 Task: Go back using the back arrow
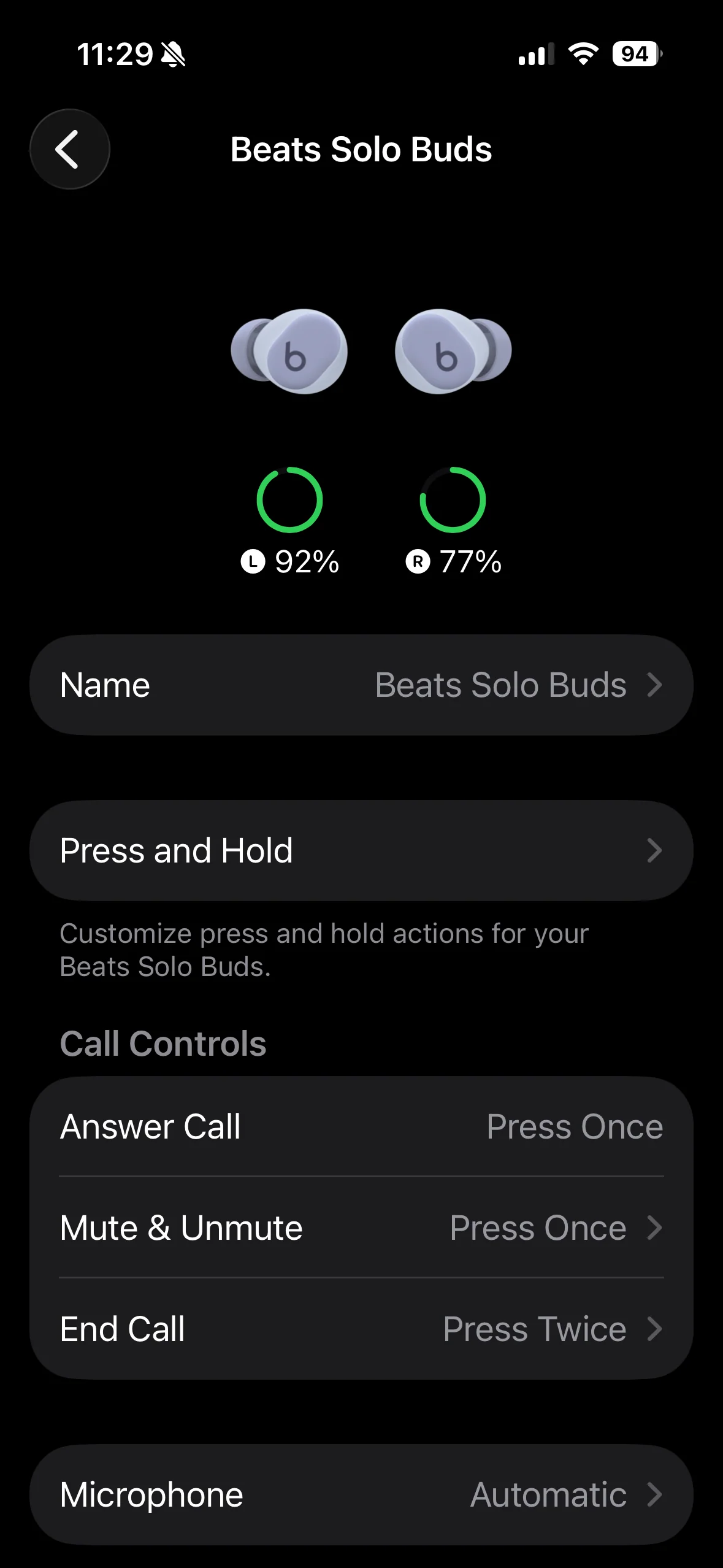point(70,149)
